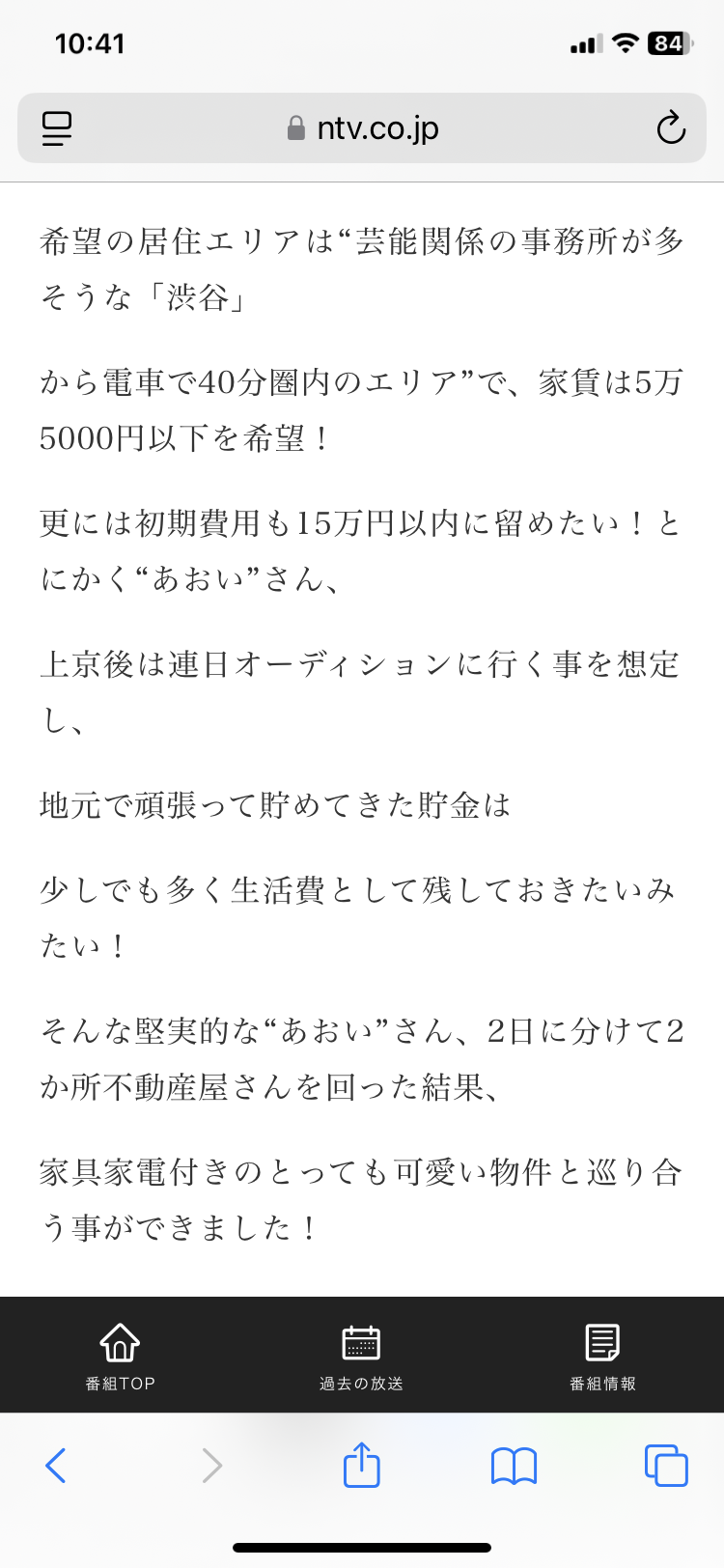
Task: Show all open Safari tabs
Action: point(666,1466)
